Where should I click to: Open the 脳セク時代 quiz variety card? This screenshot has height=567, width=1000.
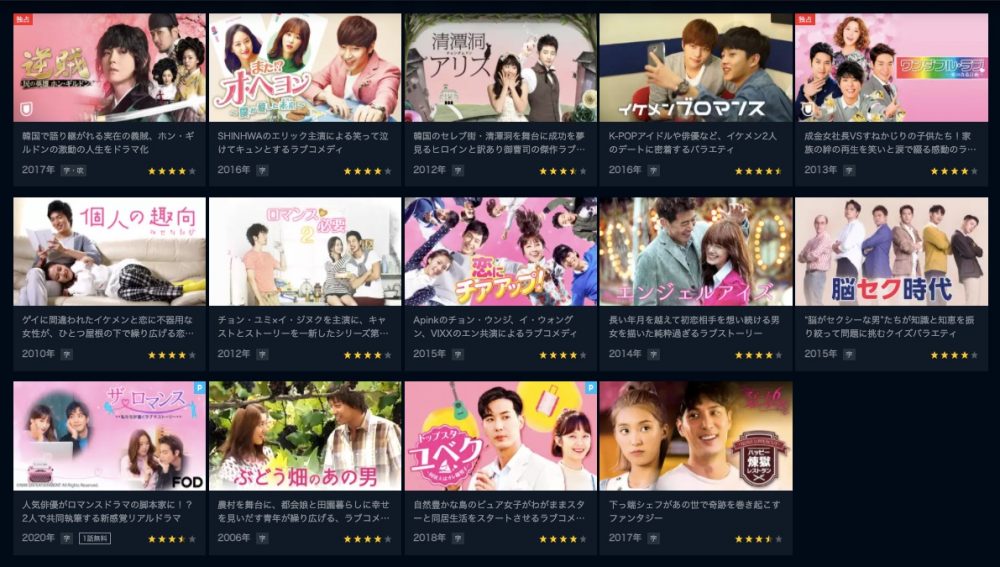point(891,252)
